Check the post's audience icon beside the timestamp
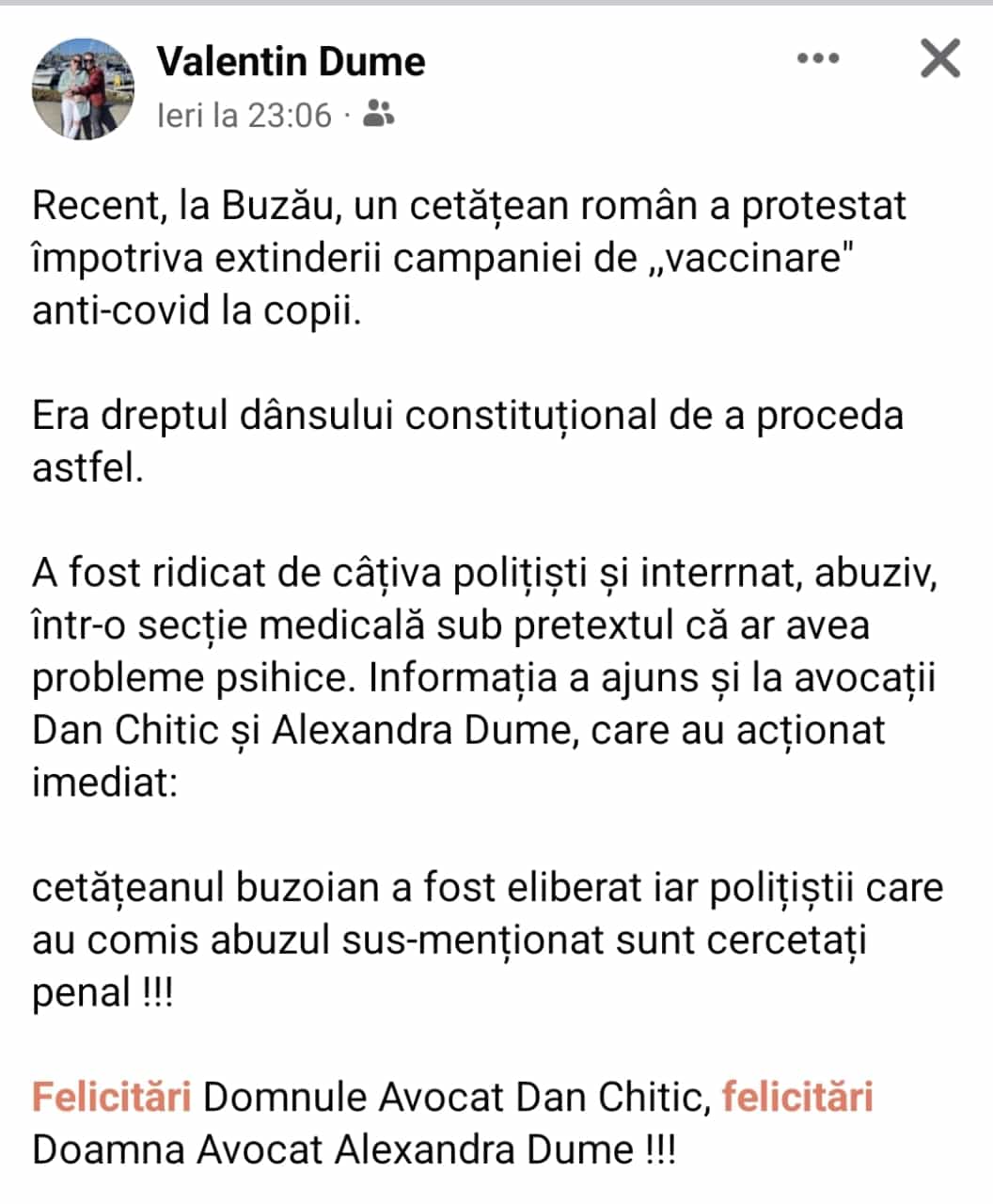 (378, 114)
